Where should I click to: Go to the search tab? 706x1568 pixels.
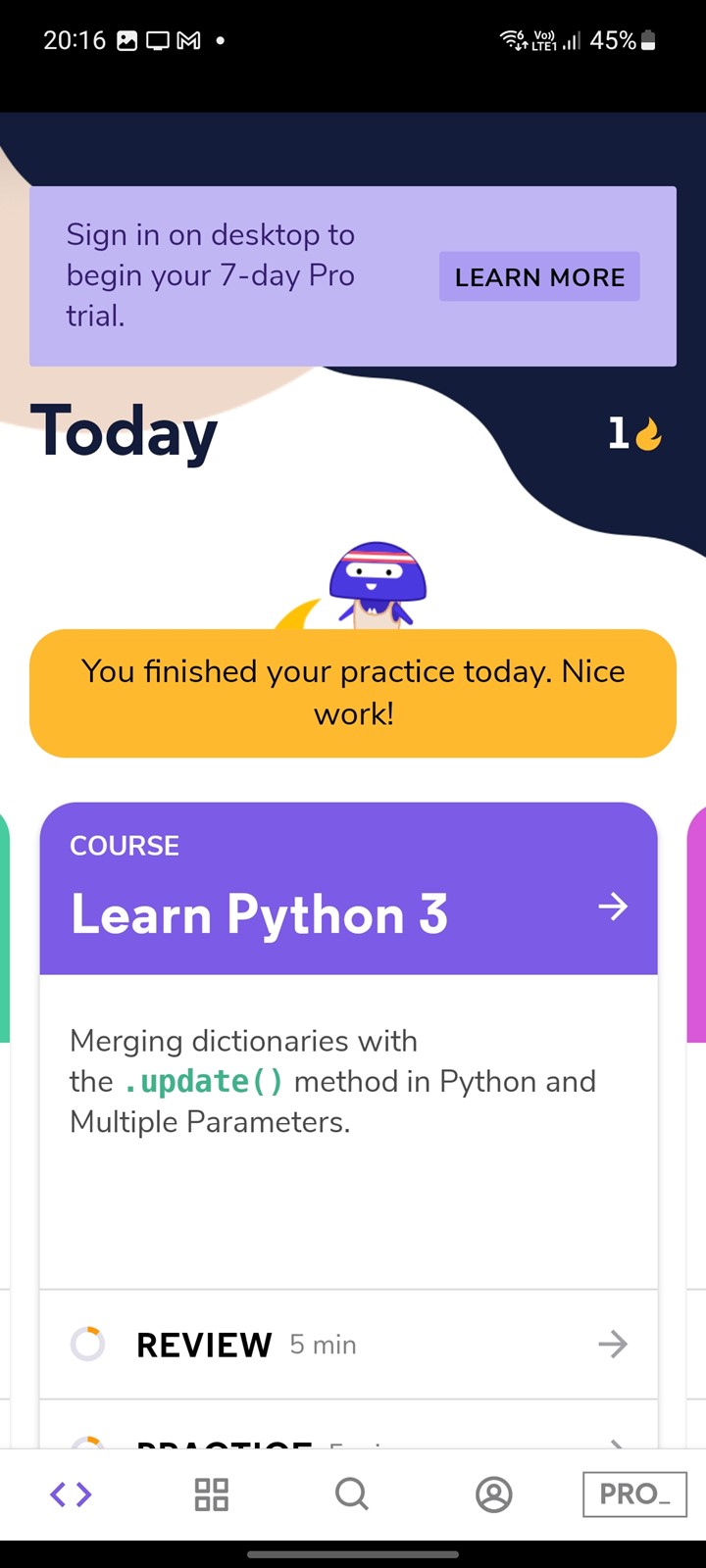[352, 1494]
